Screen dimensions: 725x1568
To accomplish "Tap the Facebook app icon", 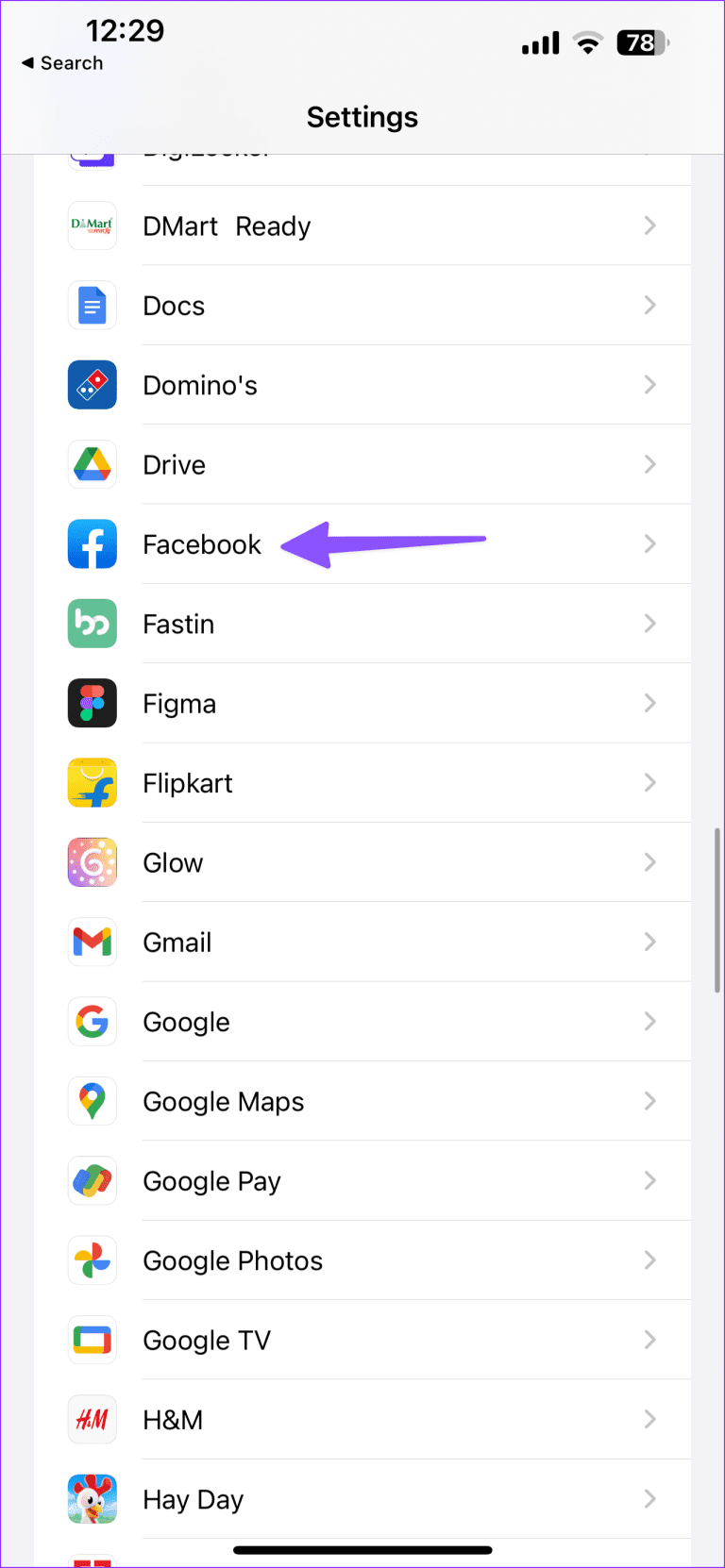I will pyautogui.click(x=92, y=543).
